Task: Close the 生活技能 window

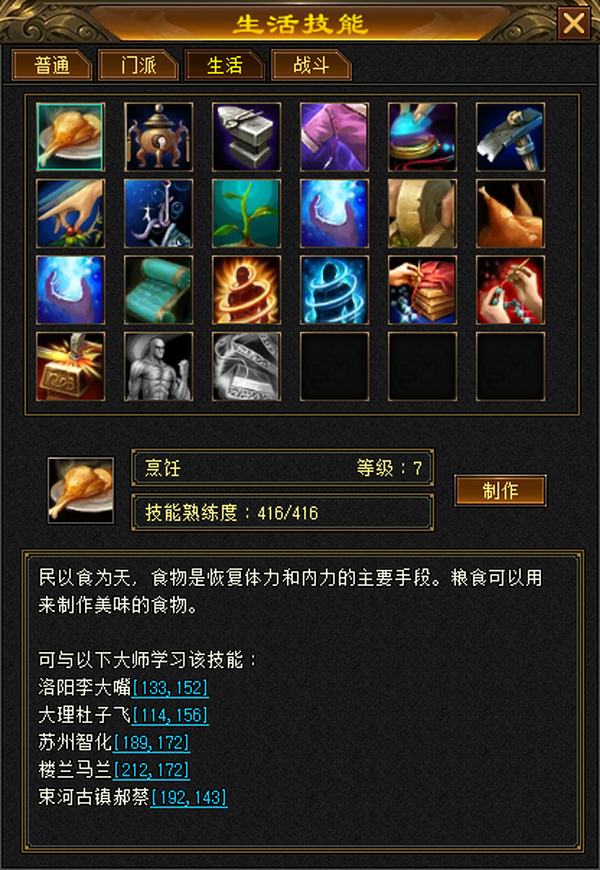Action: 574,23
